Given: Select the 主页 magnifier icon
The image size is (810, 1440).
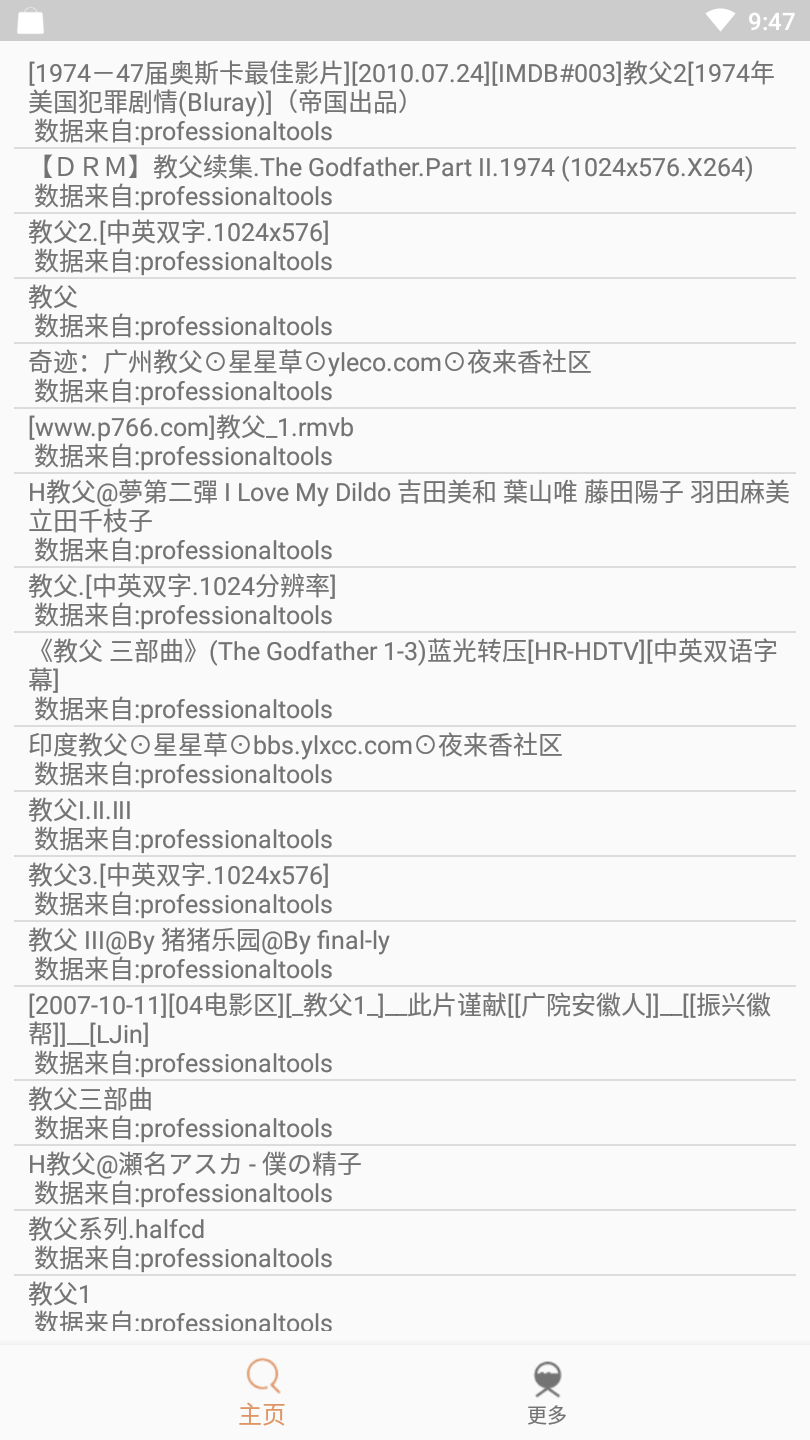Looking at the screenshot, I should (x=263, y=1377).
